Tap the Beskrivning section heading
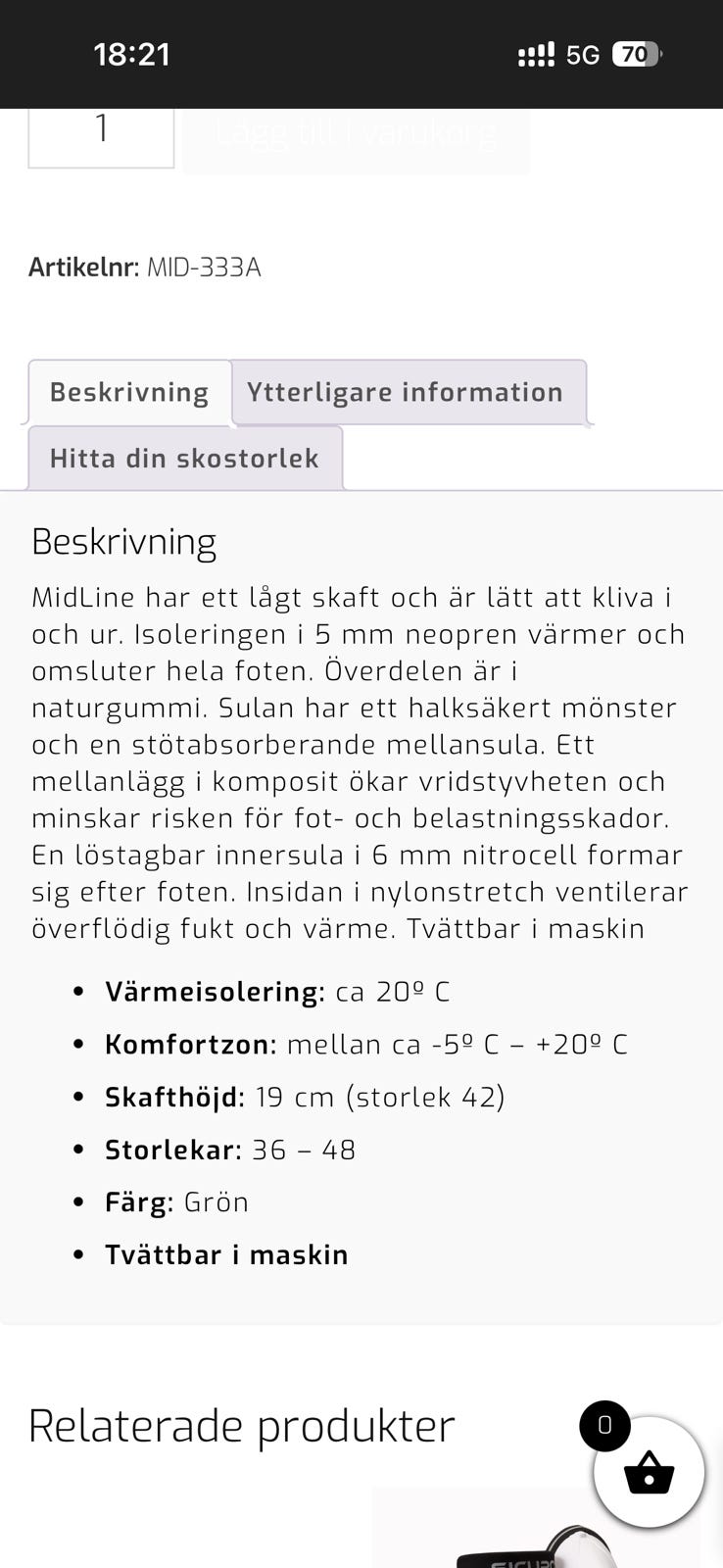 pos(123,540)
